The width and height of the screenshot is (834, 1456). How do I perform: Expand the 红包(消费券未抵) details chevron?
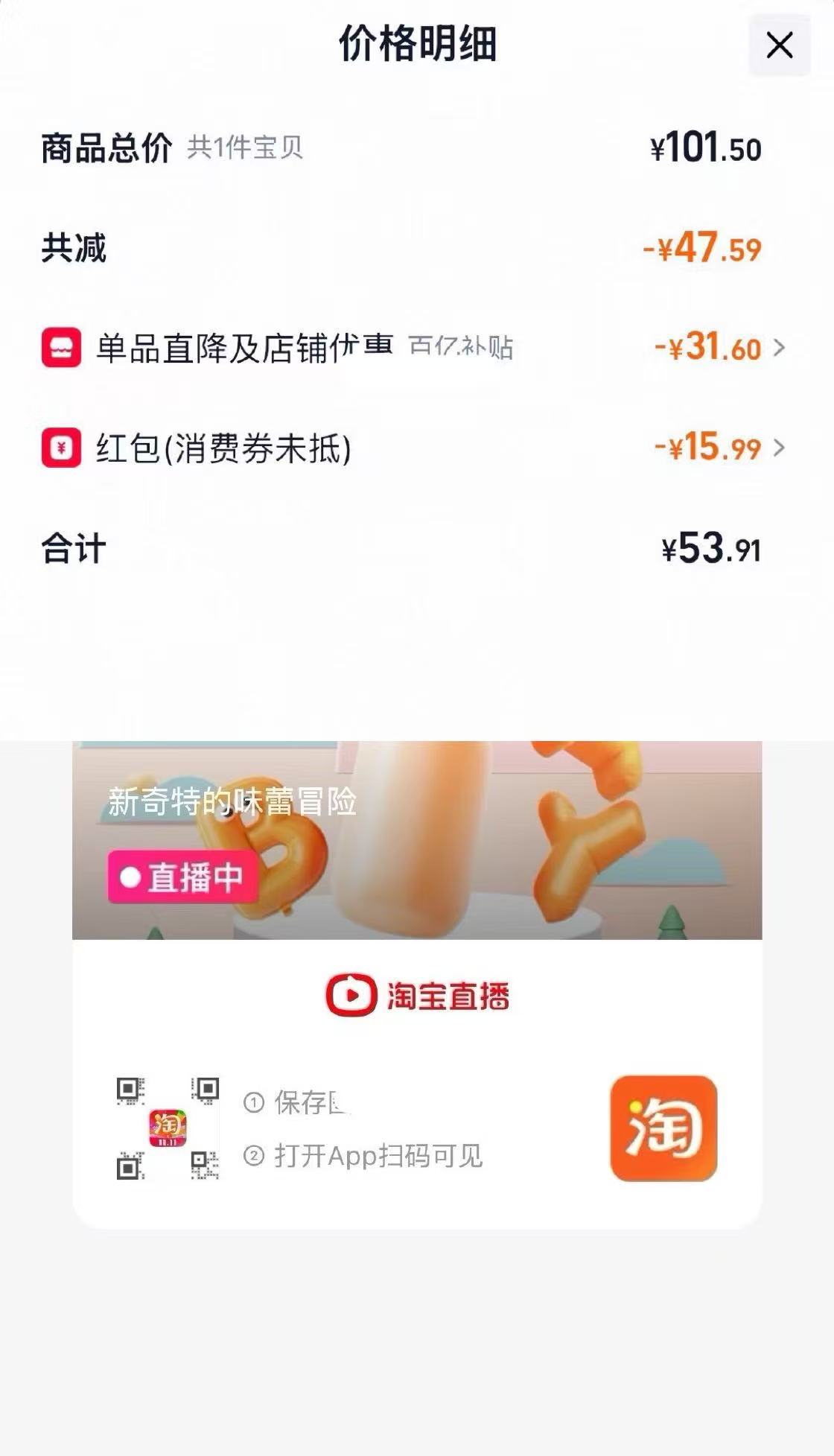[780, 447]
